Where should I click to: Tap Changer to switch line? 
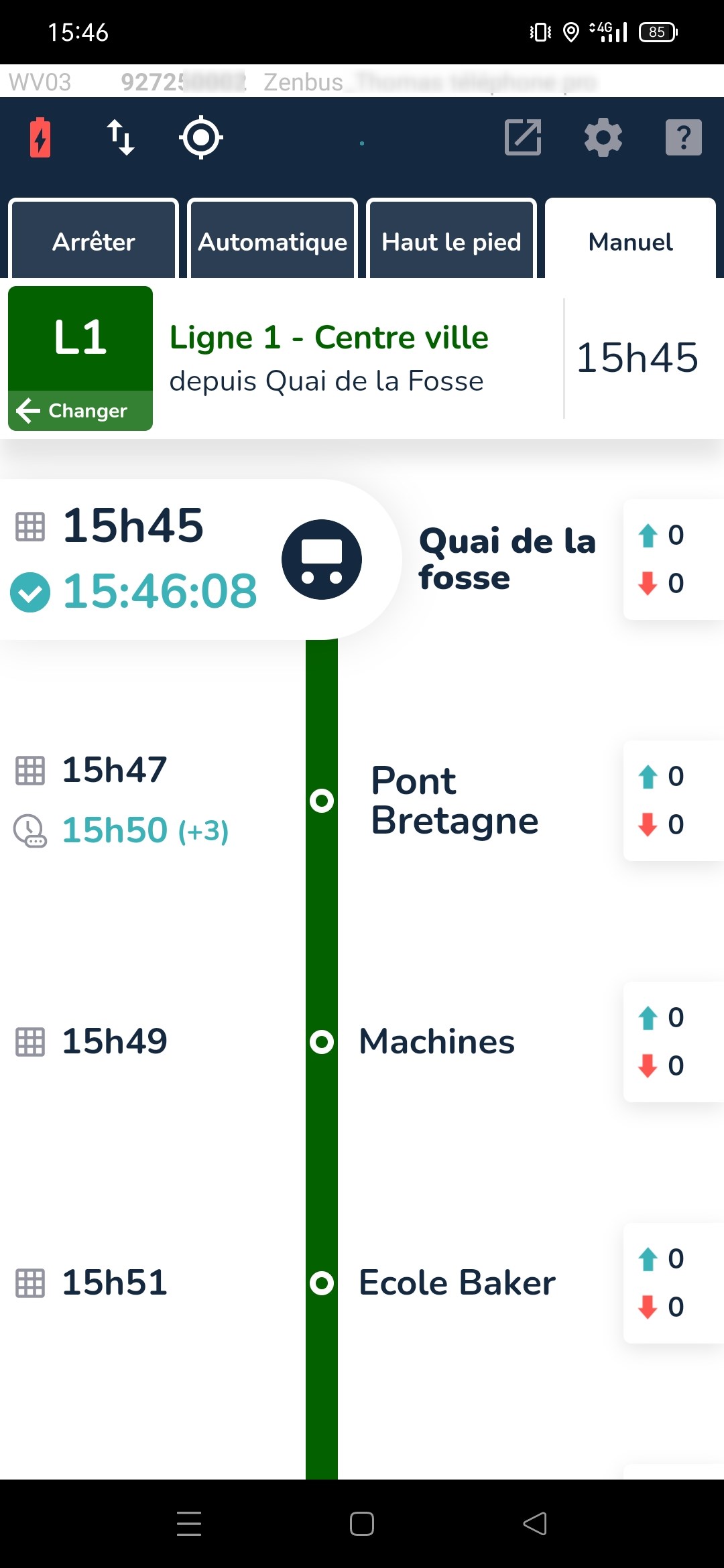coord(79,410)
